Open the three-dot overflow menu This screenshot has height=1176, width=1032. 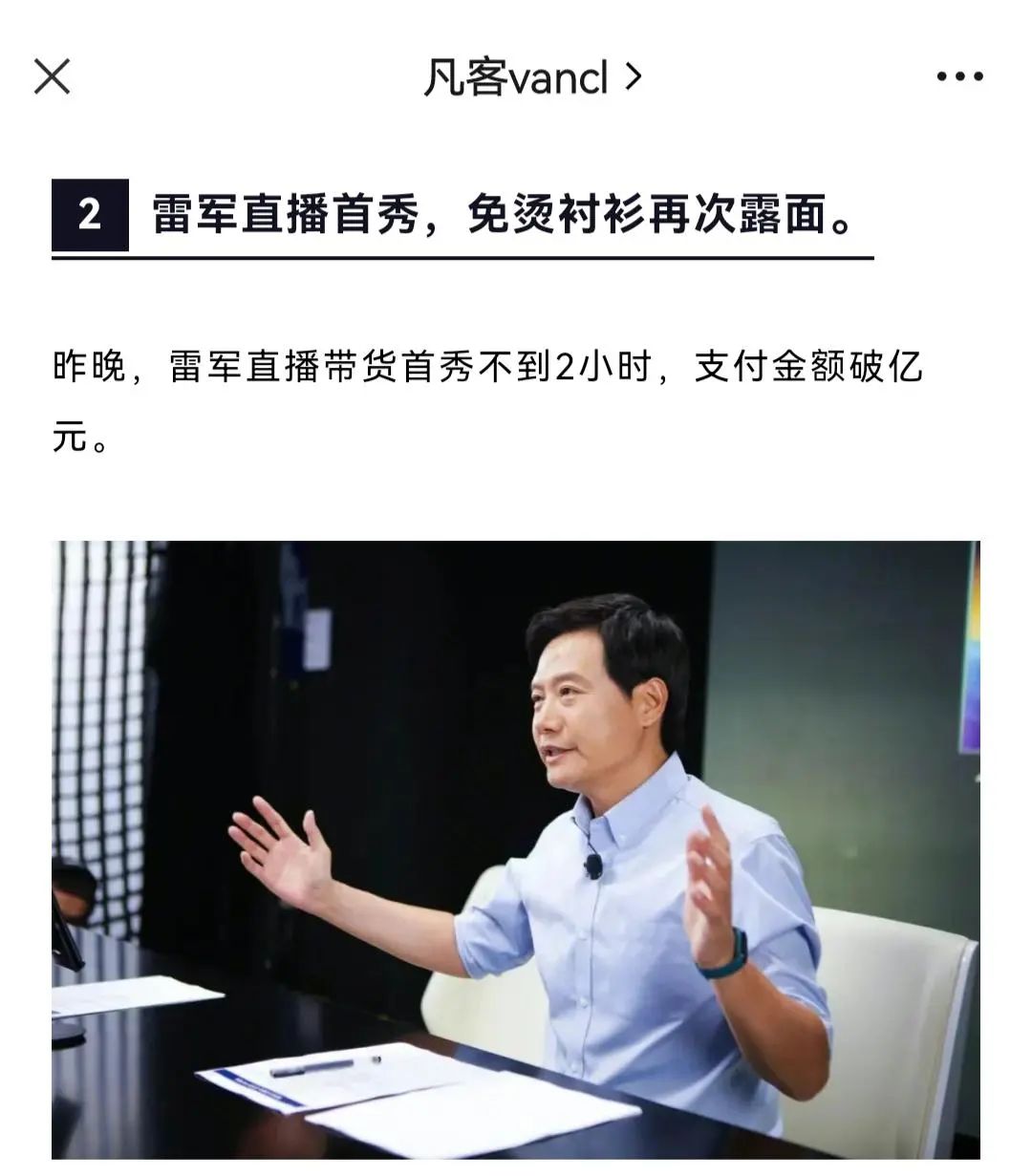point(959,76)
